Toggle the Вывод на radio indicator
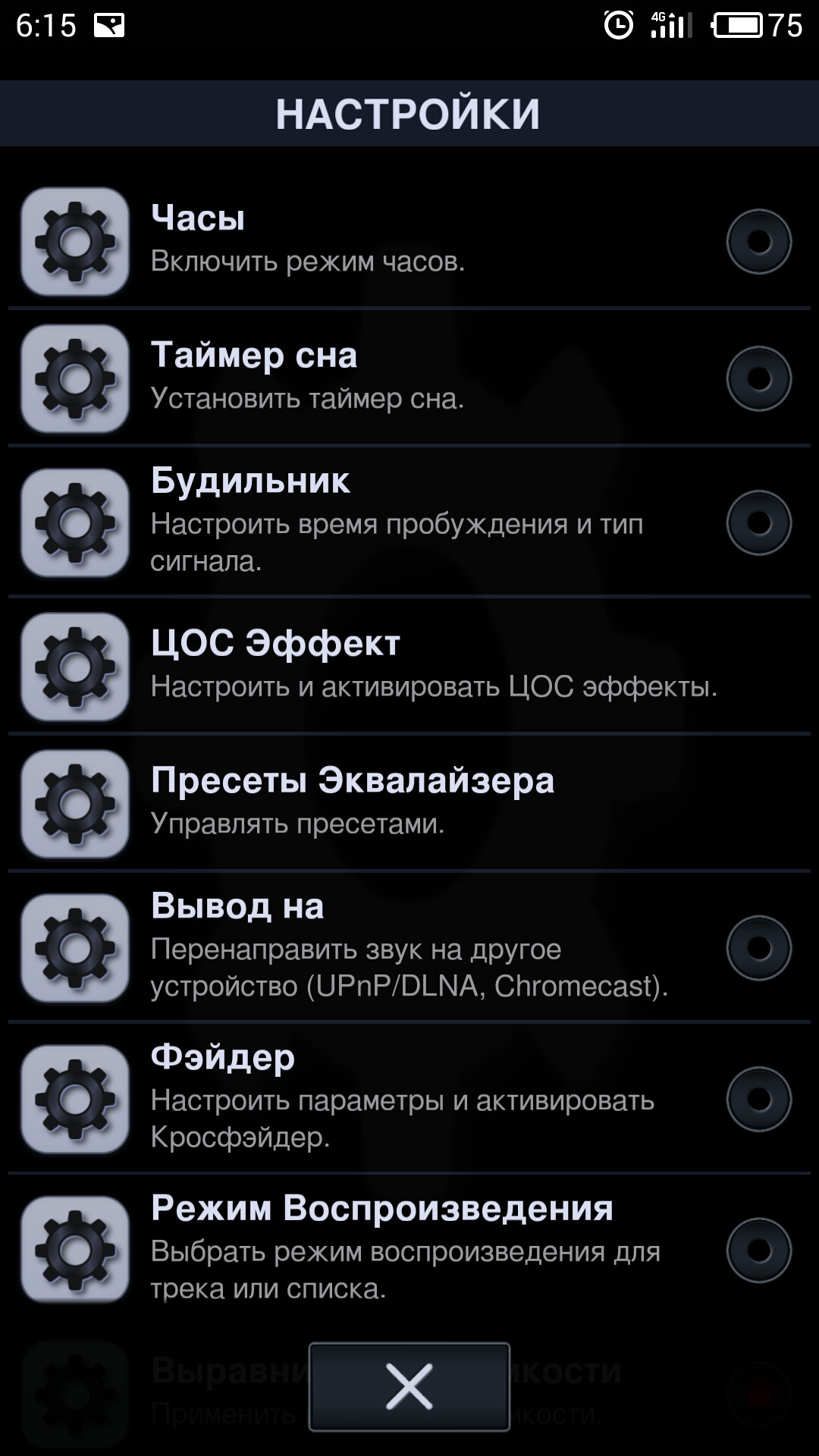819x1456 pixels. pyautogui.click(x=758, y=947)
